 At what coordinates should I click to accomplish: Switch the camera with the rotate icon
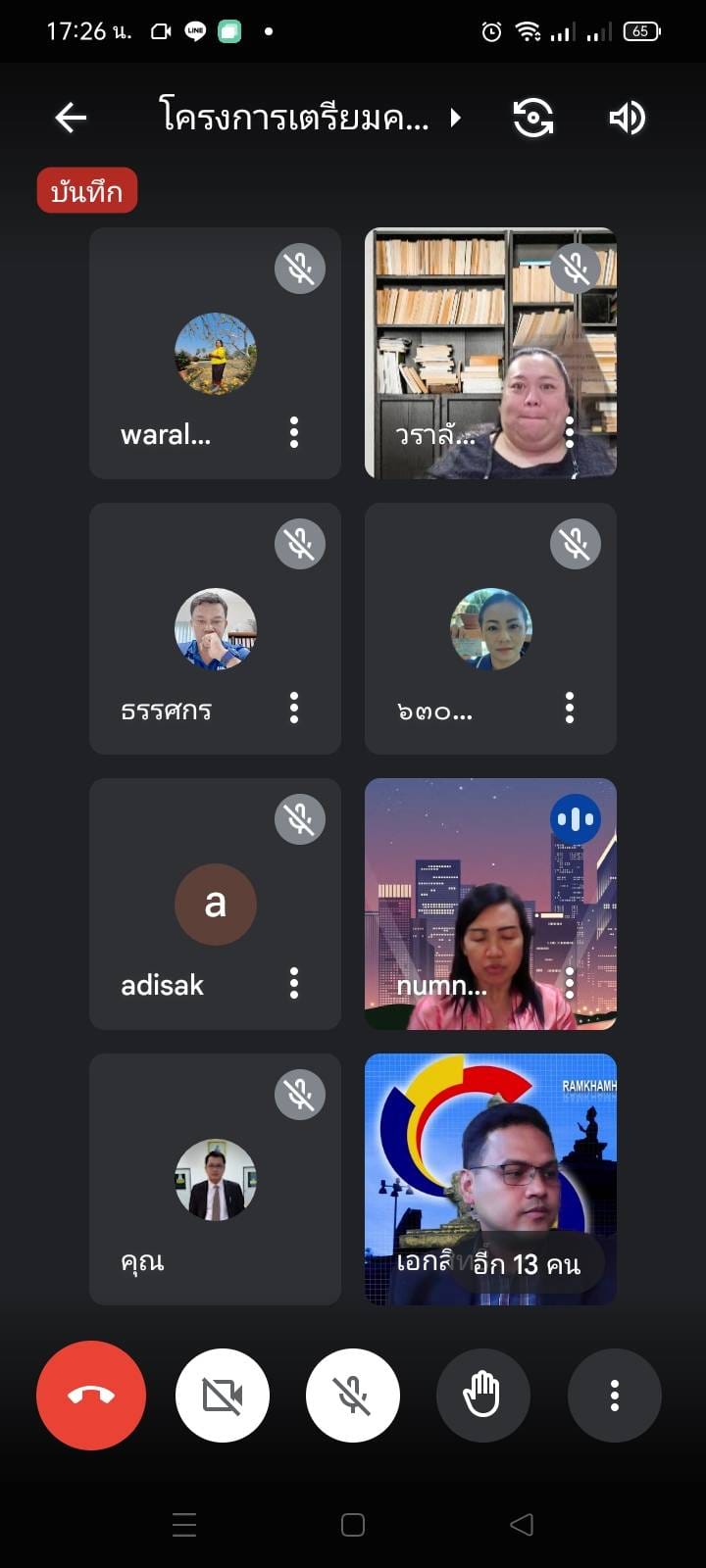coord(533,118)
